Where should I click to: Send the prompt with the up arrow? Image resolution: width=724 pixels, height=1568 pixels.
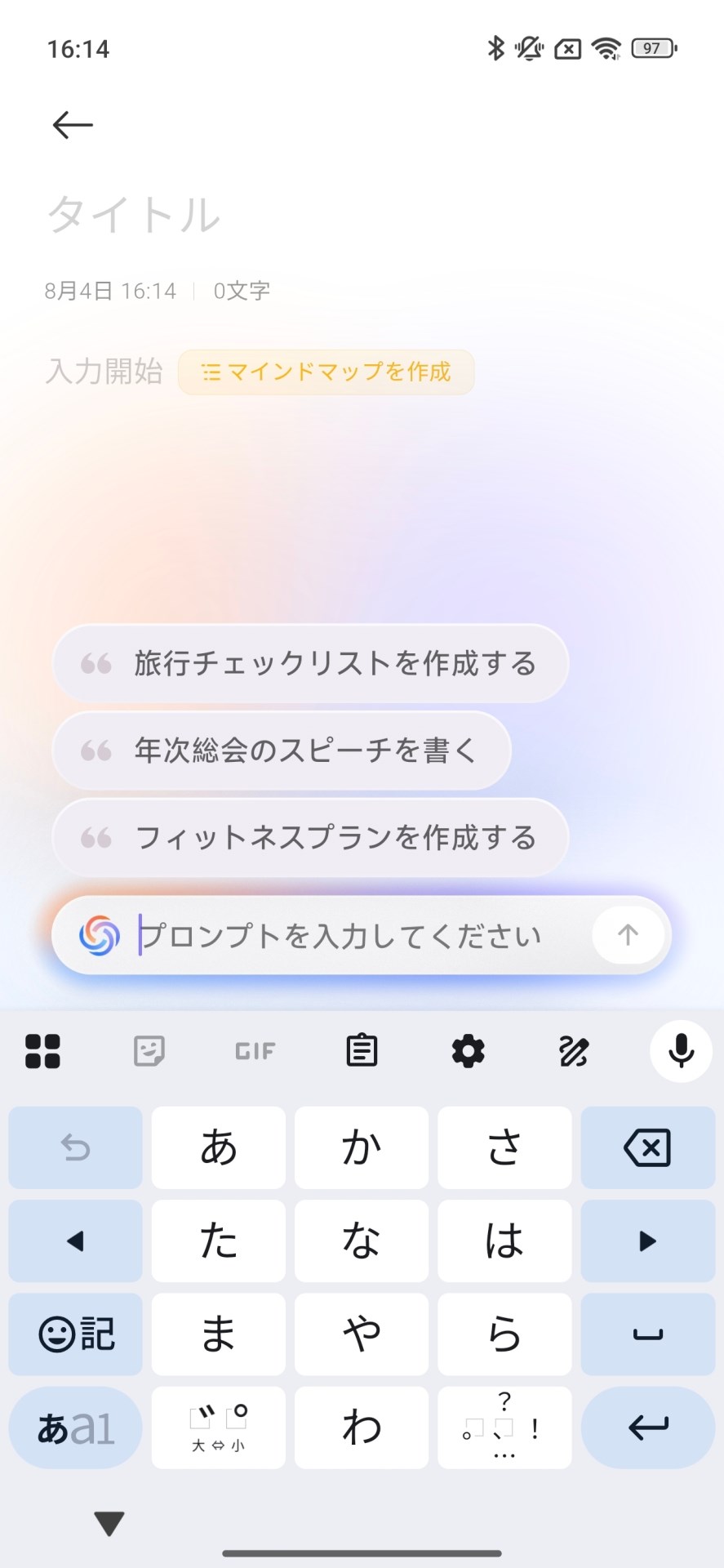pos(627,935)
